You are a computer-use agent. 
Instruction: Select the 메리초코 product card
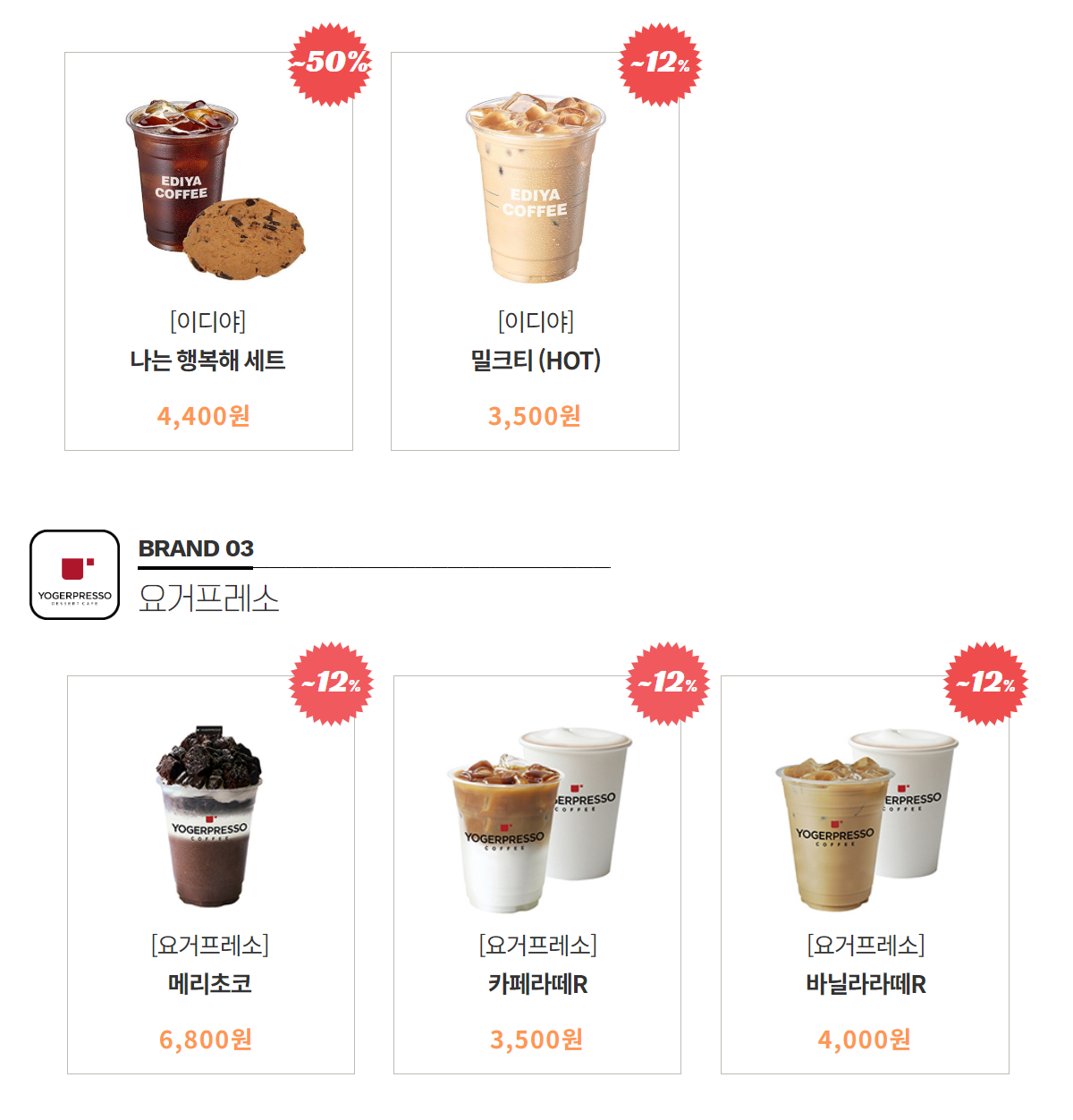(210, 874)
